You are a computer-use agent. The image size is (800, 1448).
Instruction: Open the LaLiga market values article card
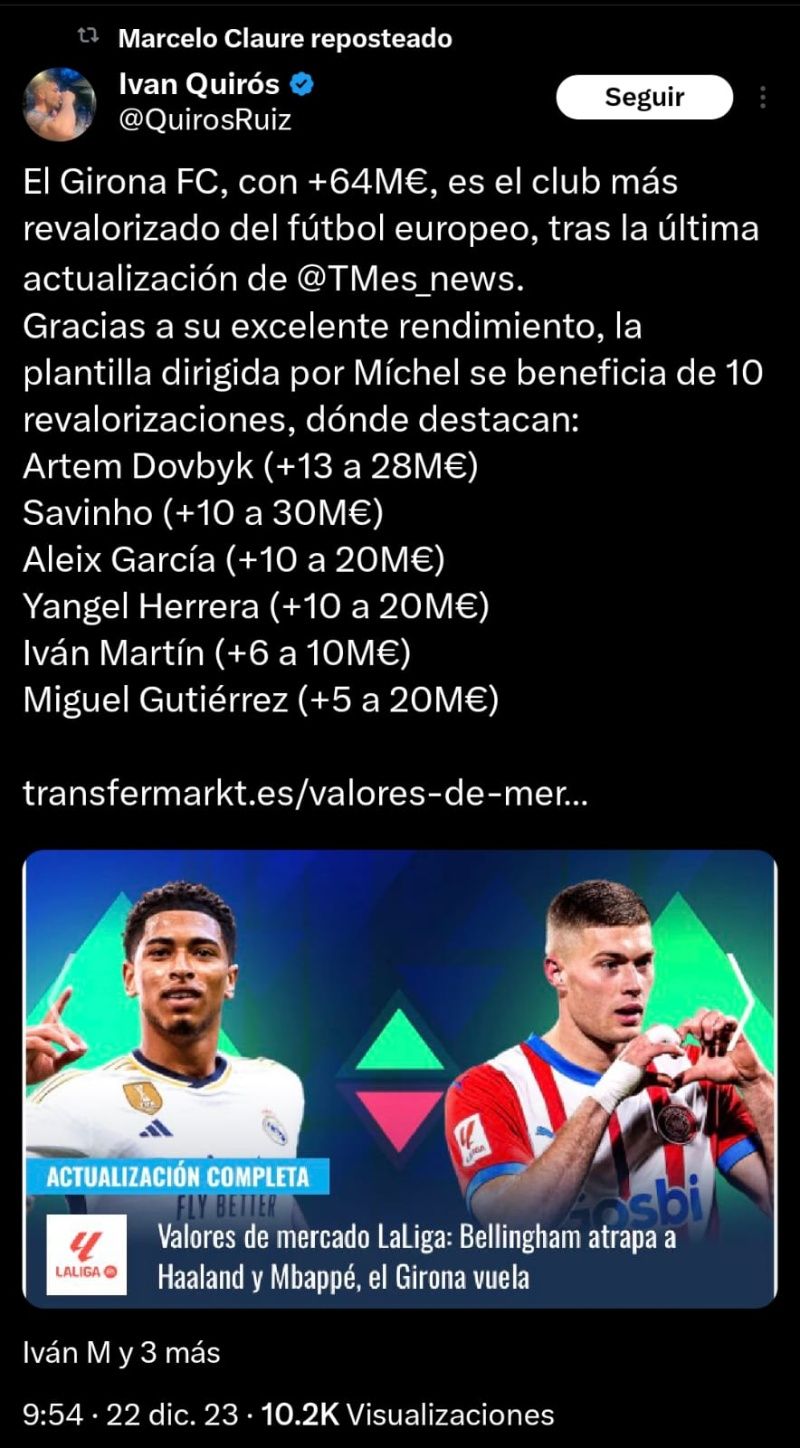point(400,1078)
